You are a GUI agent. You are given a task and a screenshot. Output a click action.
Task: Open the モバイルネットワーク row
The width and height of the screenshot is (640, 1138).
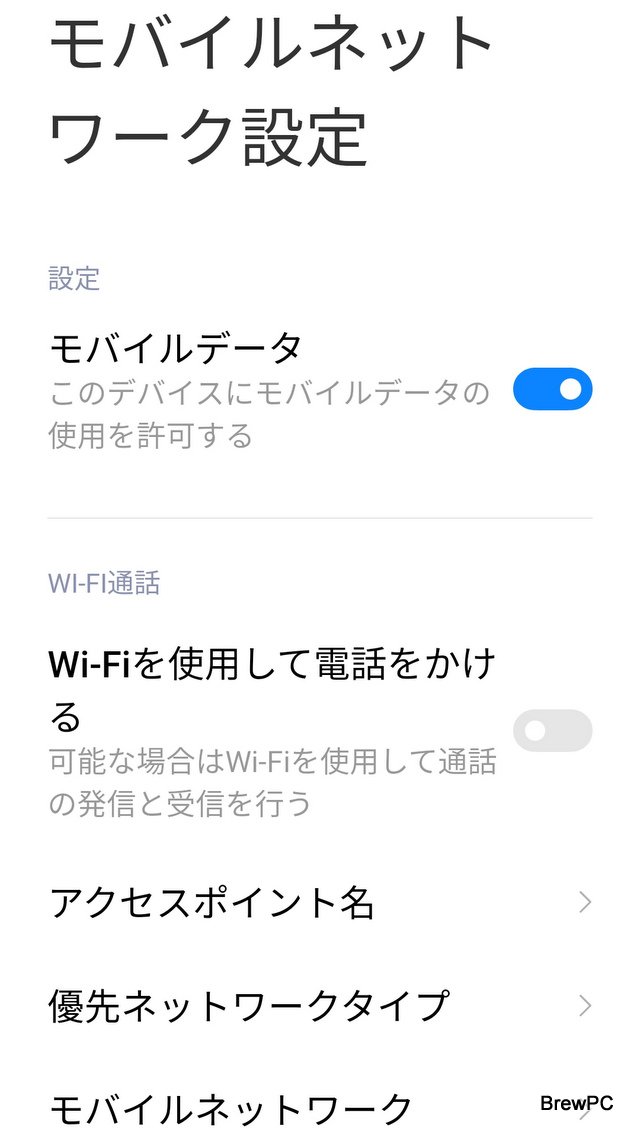[232, 1108]
